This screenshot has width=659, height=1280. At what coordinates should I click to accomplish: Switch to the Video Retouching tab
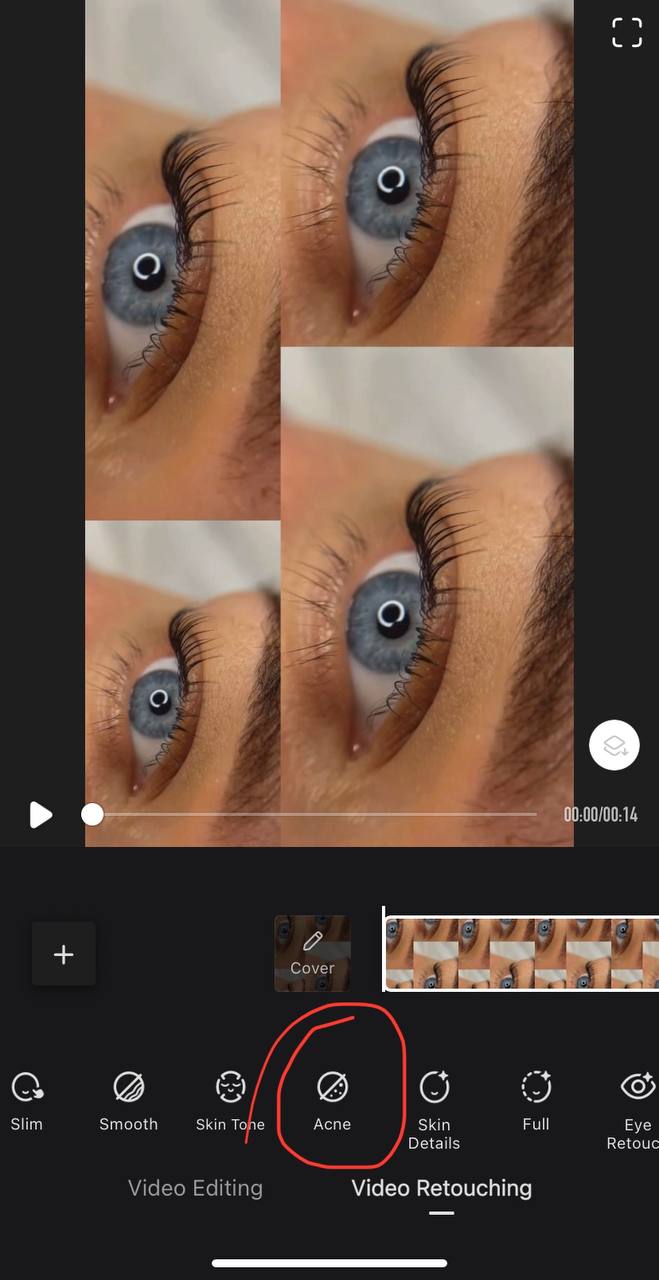441,1188
